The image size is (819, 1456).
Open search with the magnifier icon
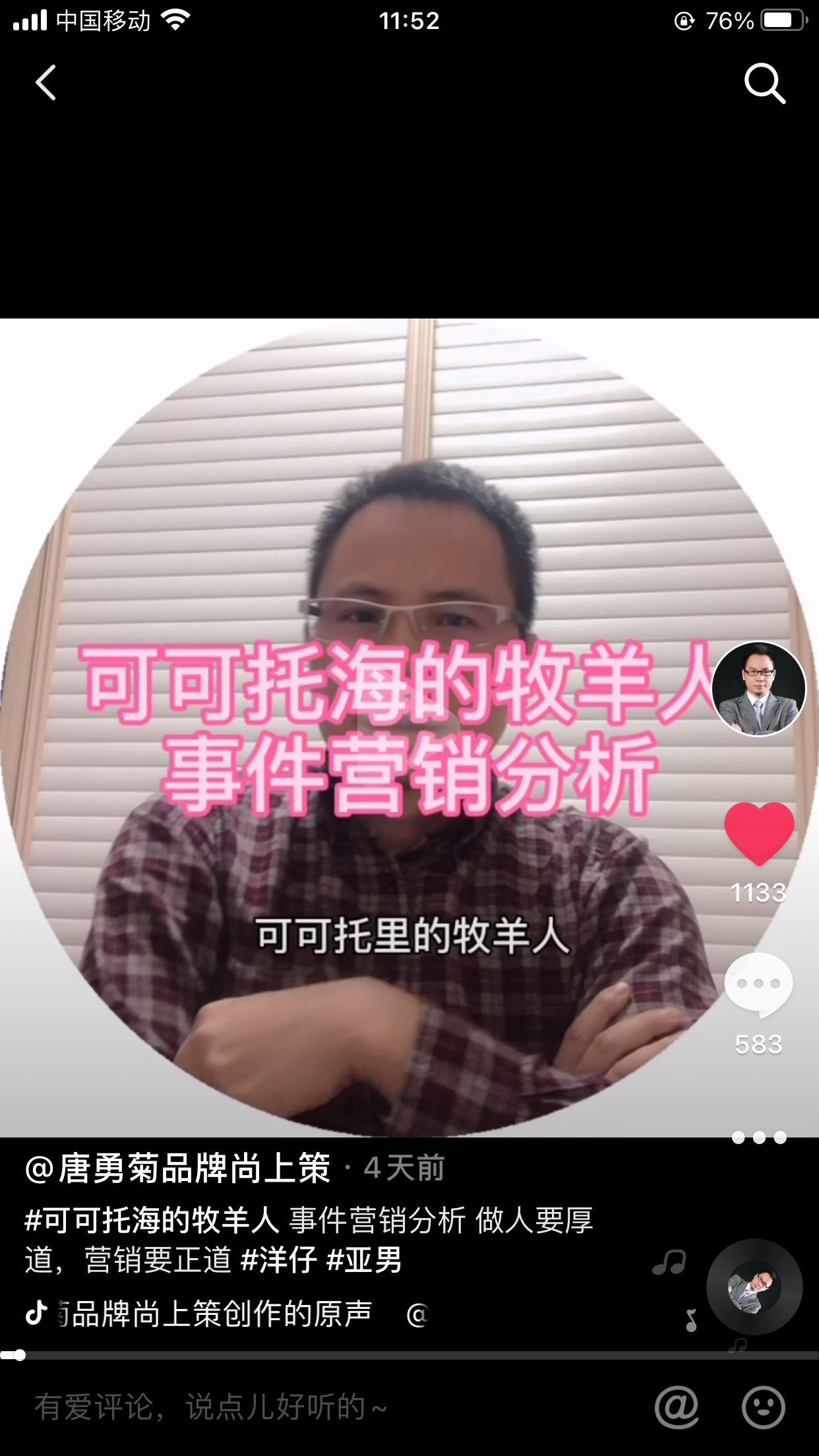point(764,83)
